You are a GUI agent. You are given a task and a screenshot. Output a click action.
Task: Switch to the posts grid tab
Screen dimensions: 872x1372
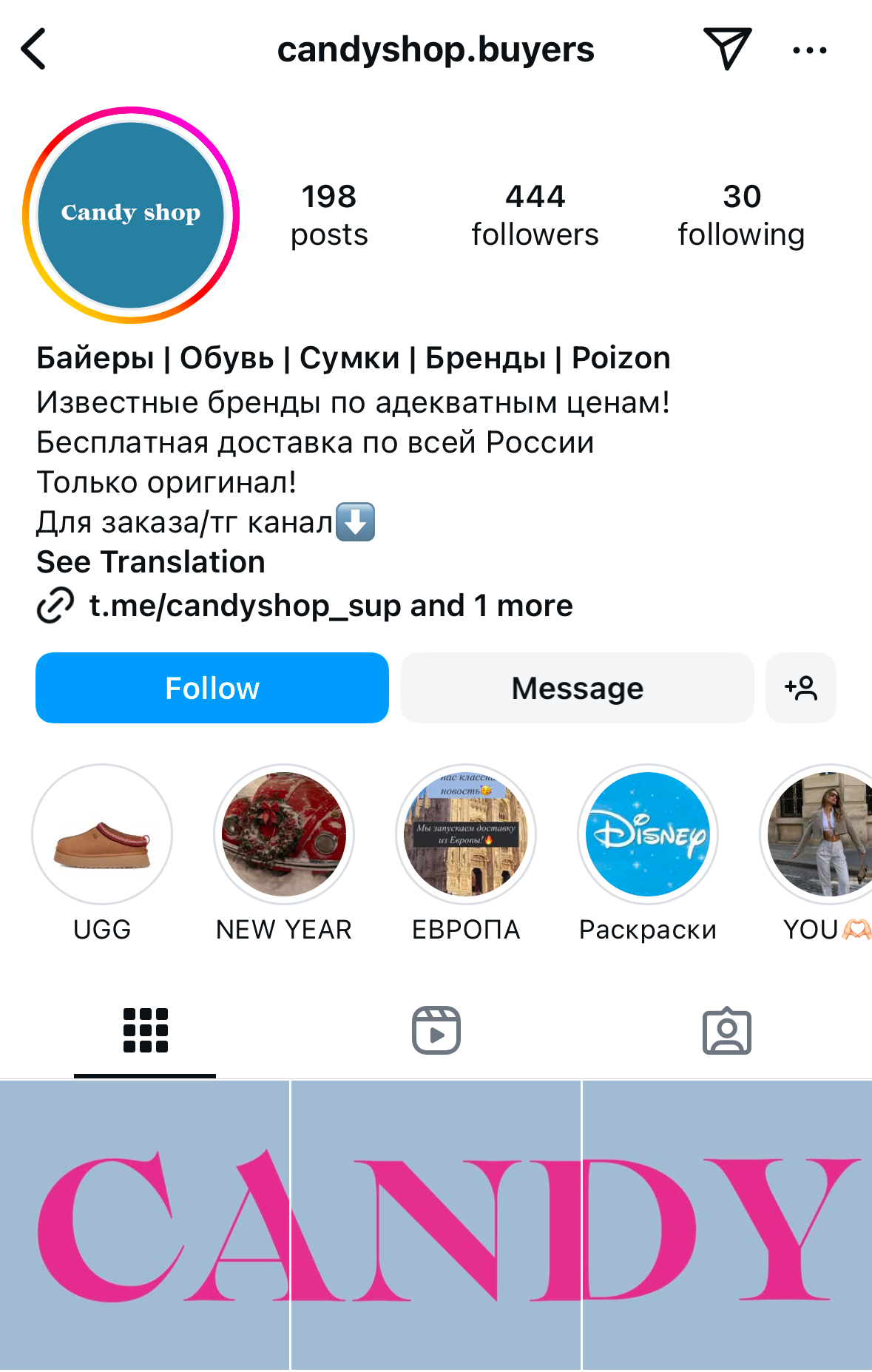tap(145, 1030)
